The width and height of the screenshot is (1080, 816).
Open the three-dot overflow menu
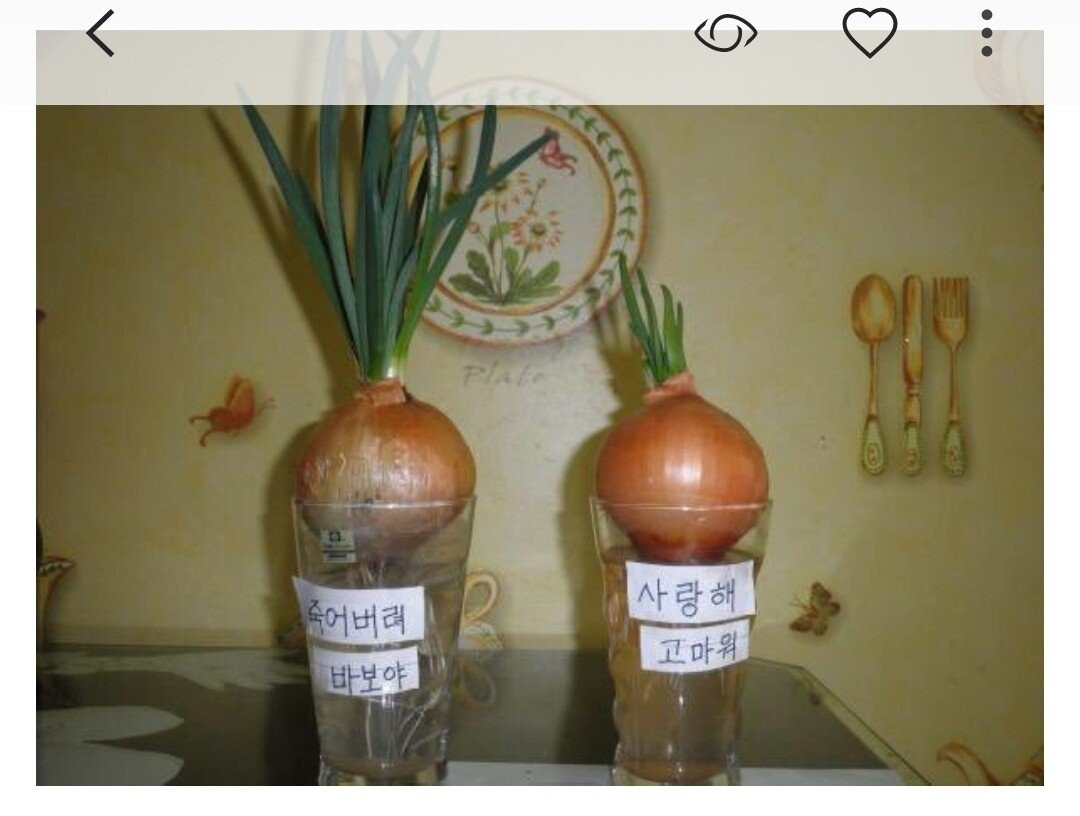(987, 34)
